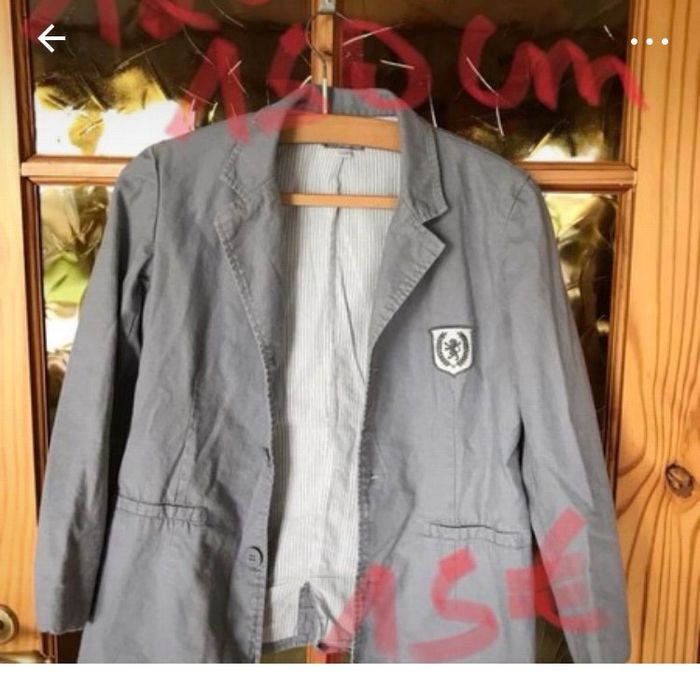Viewport: 700px width, 700px height.
Task: Go back using the arrow
Action: pyautogui.click(x=51, y=39)
